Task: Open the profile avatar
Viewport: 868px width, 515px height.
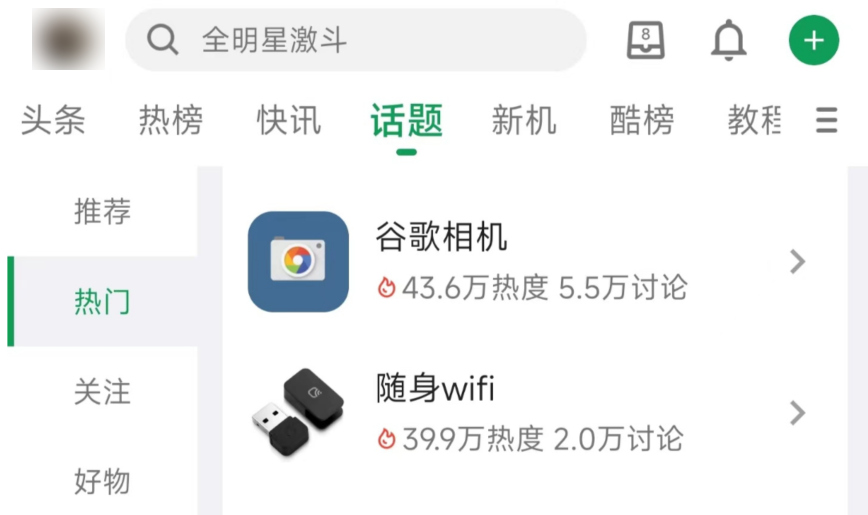Action: pos(68,41)
